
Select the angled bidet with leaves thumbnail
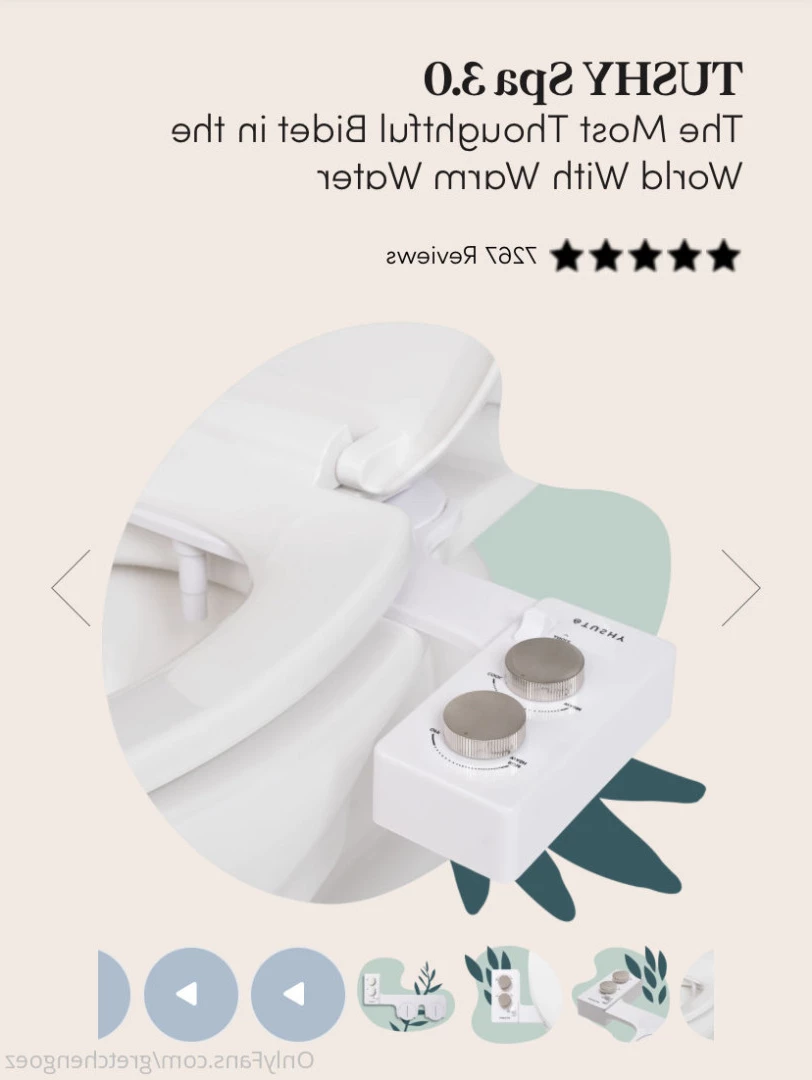[619, 995]
